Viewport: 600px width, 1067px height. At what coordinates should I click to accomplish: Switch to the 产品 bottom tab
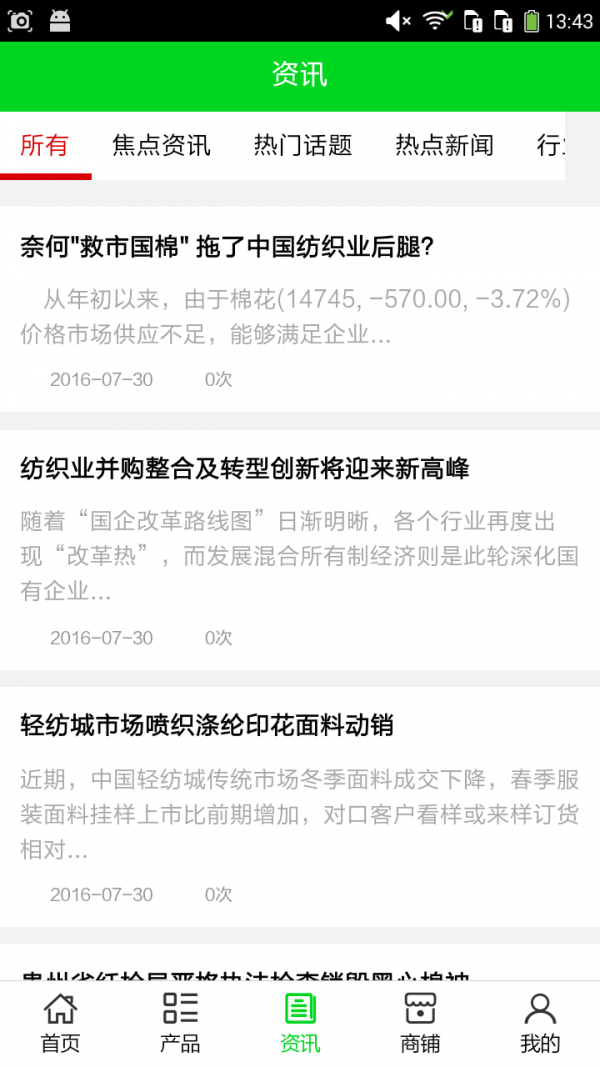click(x=180, y=1023)
